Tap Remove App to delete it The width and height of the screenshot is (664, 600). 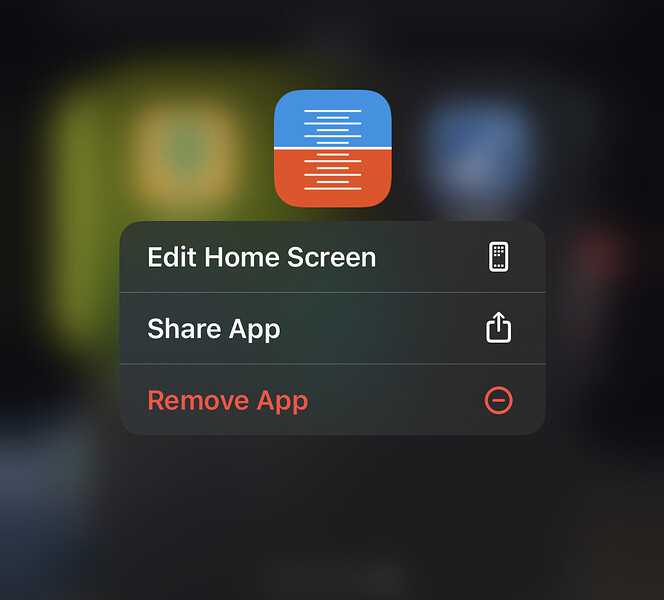[330, 400]
